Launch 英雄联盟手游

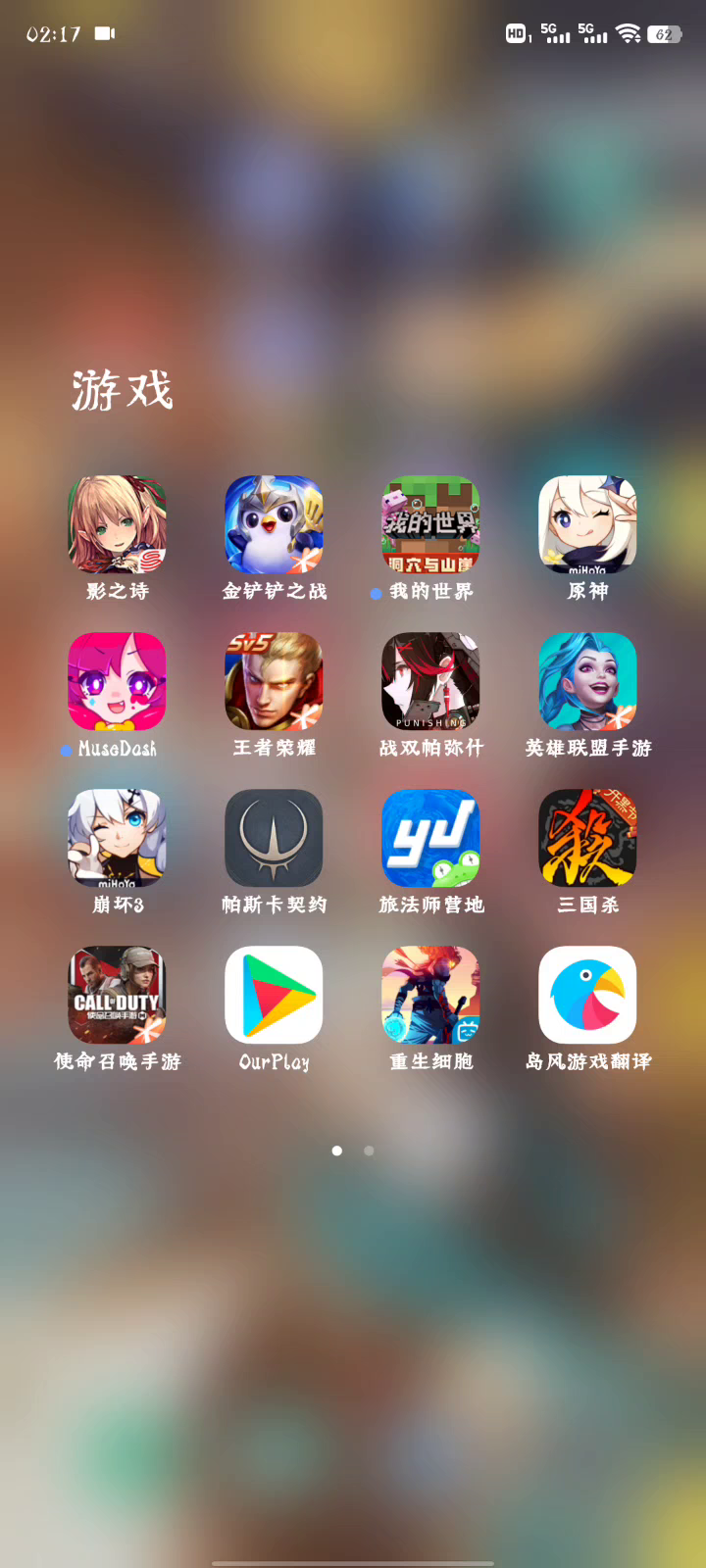click(587, 681)
